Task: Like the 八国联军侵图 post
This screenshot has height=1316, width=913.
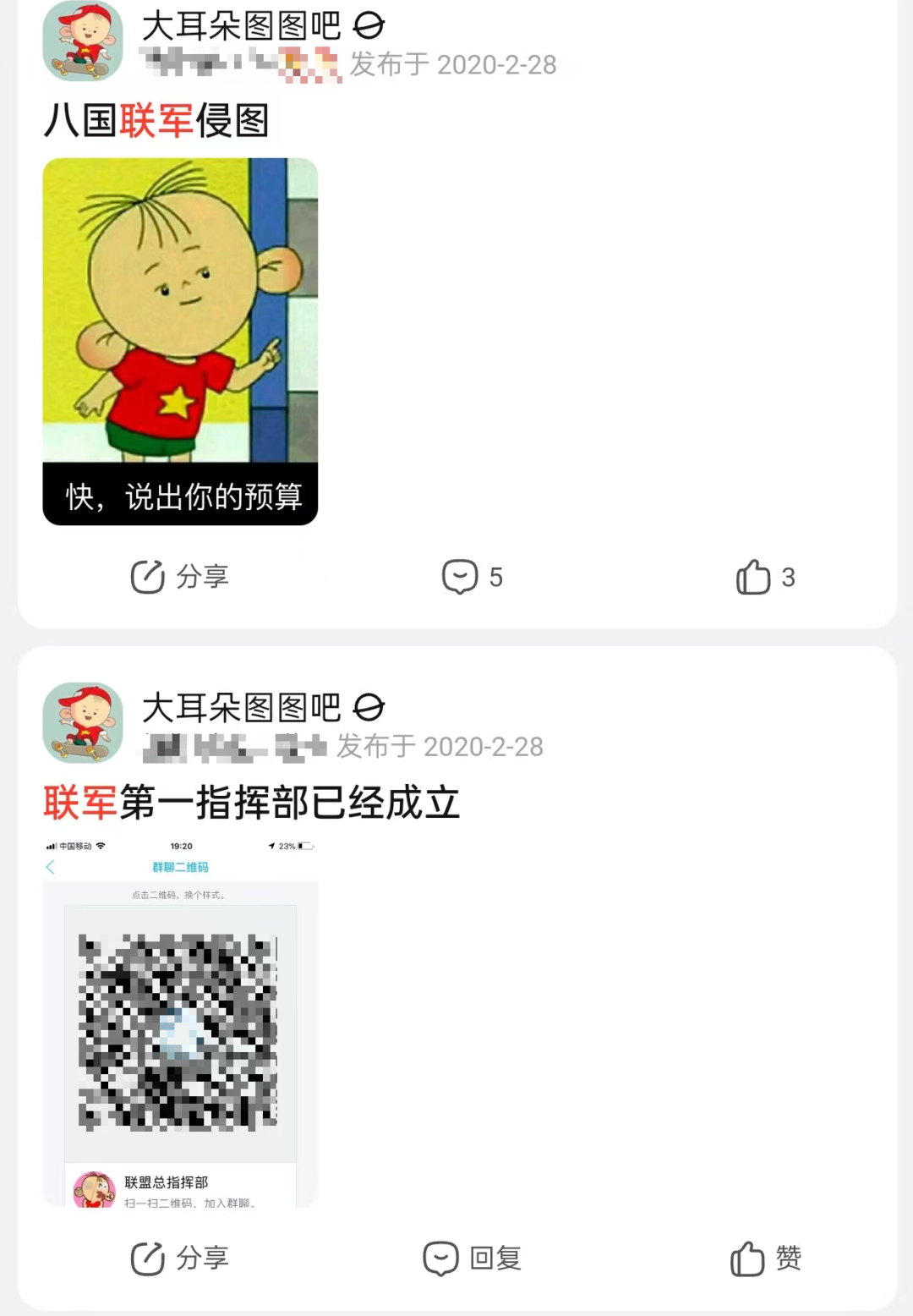Action: click(x=765, y=577)
